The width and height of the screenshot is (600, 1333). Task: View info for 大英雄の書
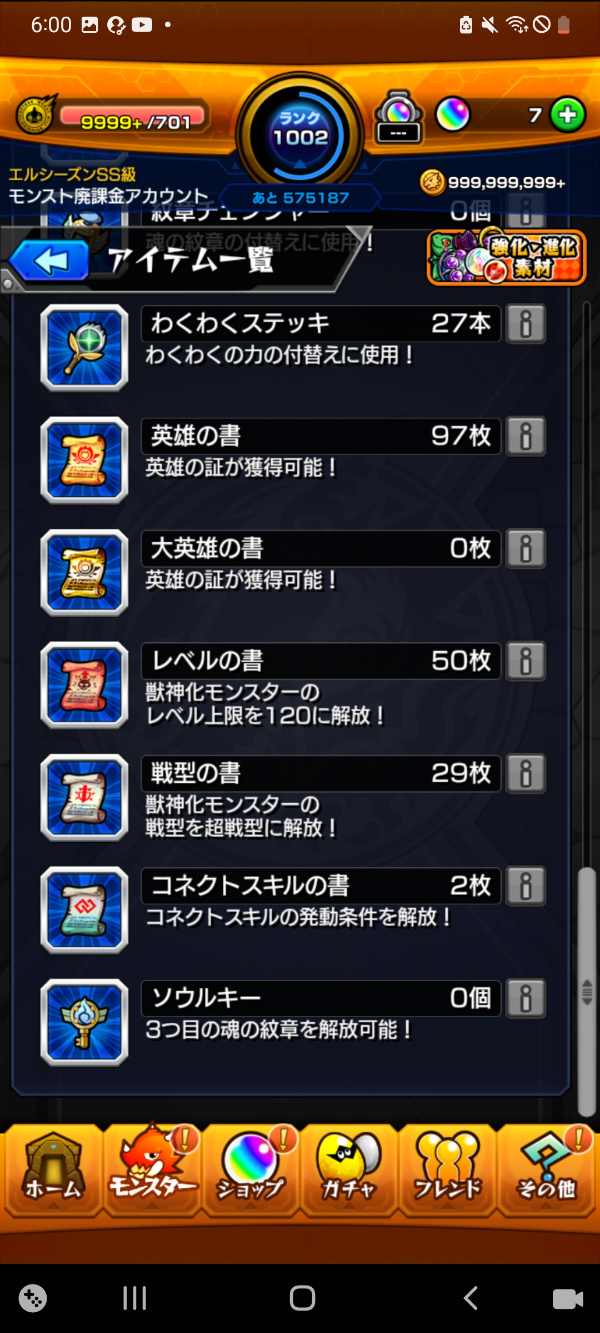[526, 548]
